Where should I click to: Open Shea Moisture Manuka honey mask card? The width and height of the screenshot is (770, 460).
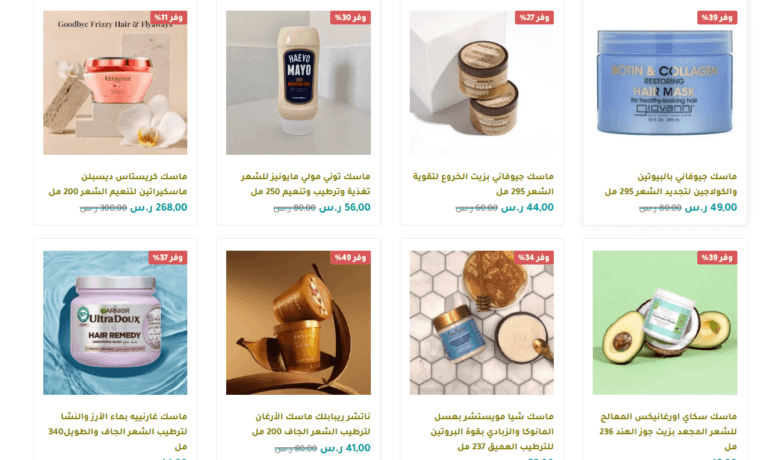[481, 322]
